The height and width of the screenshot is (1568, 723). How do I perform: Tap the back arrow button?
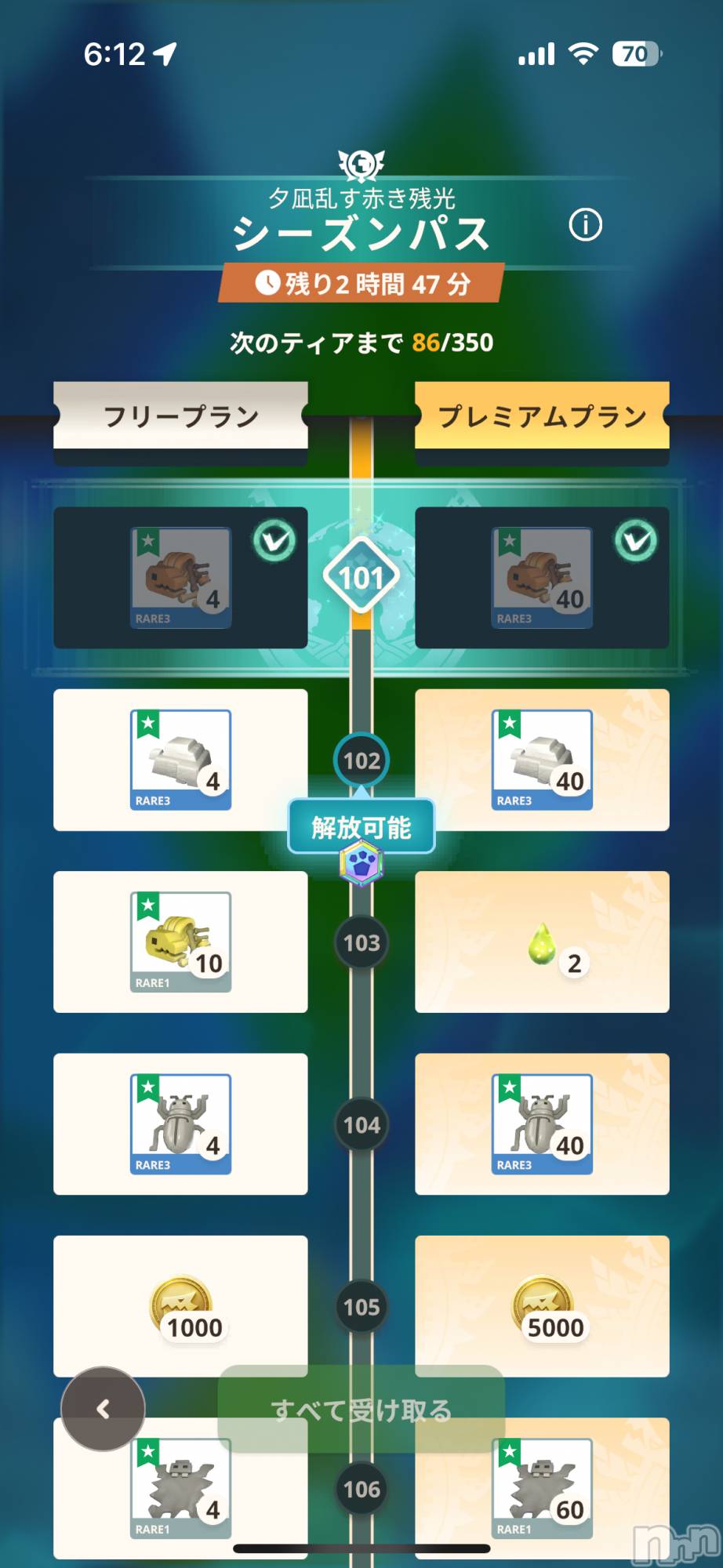[x=103, y=1409]
